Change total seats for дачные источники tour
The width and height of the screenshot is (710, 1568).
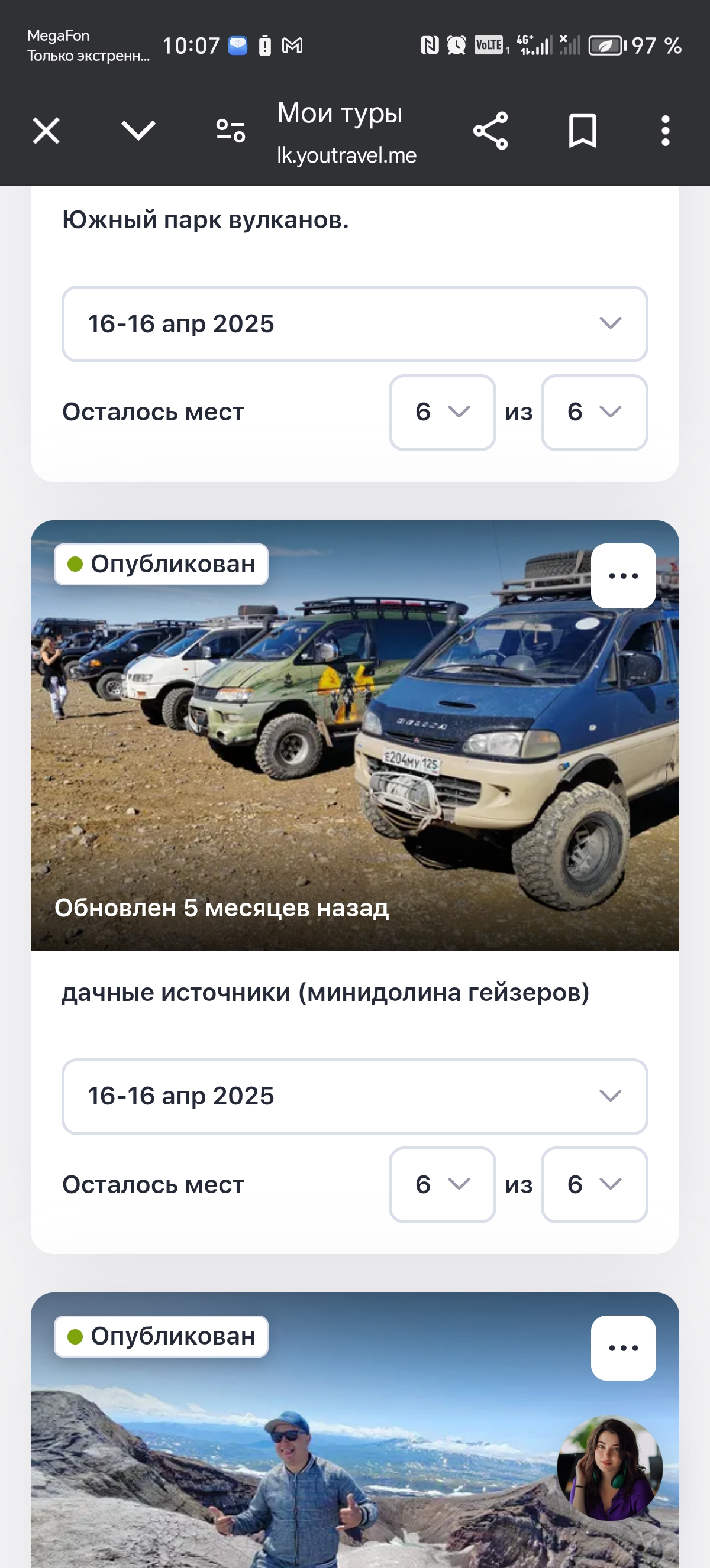pos(593,1184)
